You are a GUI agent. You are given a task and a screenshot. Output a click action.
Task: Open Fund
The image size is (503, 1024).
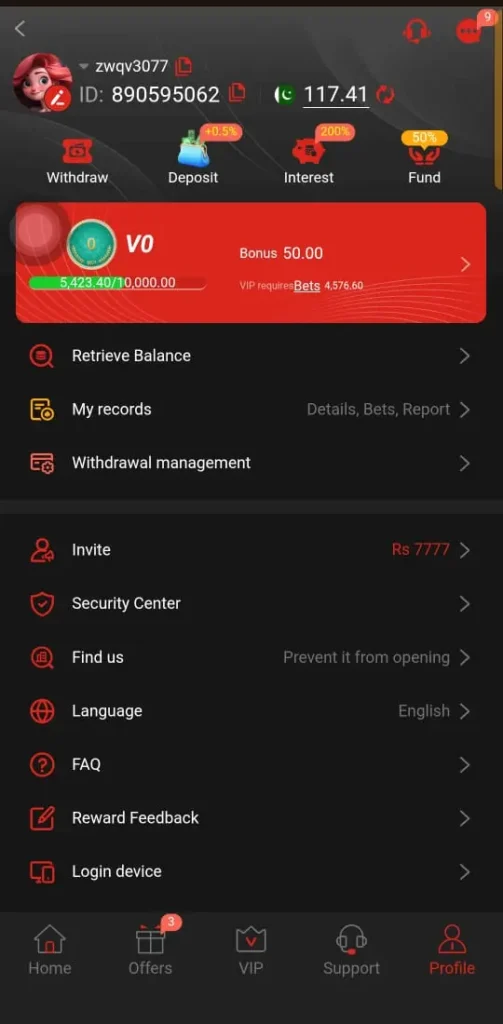[425, 158]
